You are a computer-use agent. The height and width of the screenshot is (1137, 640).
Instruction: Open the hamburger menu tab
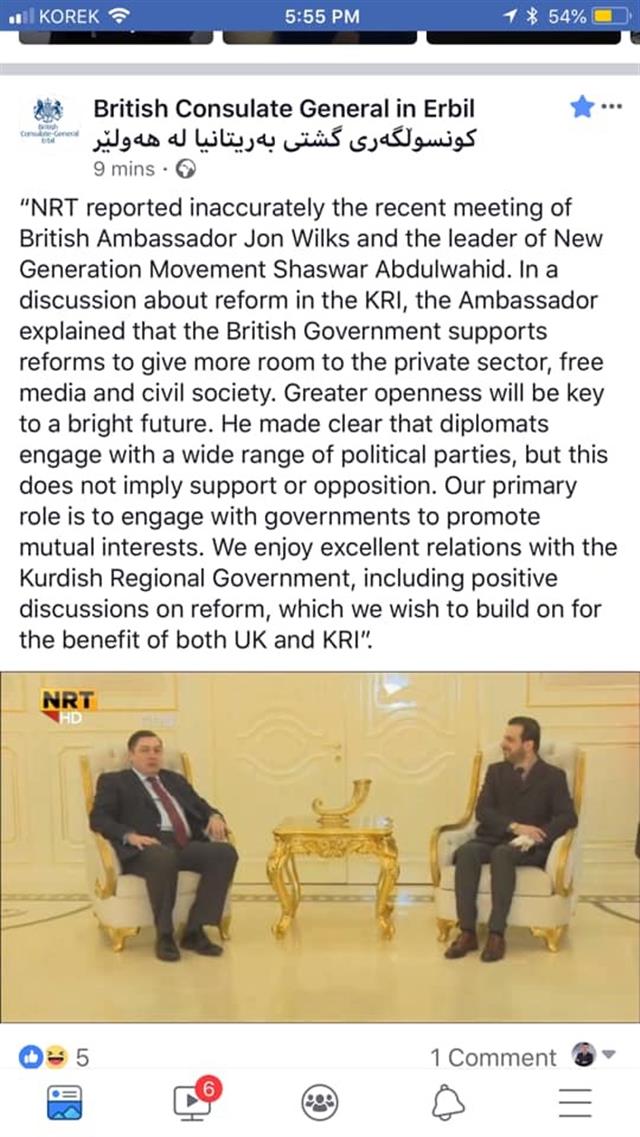point(575,1102)
